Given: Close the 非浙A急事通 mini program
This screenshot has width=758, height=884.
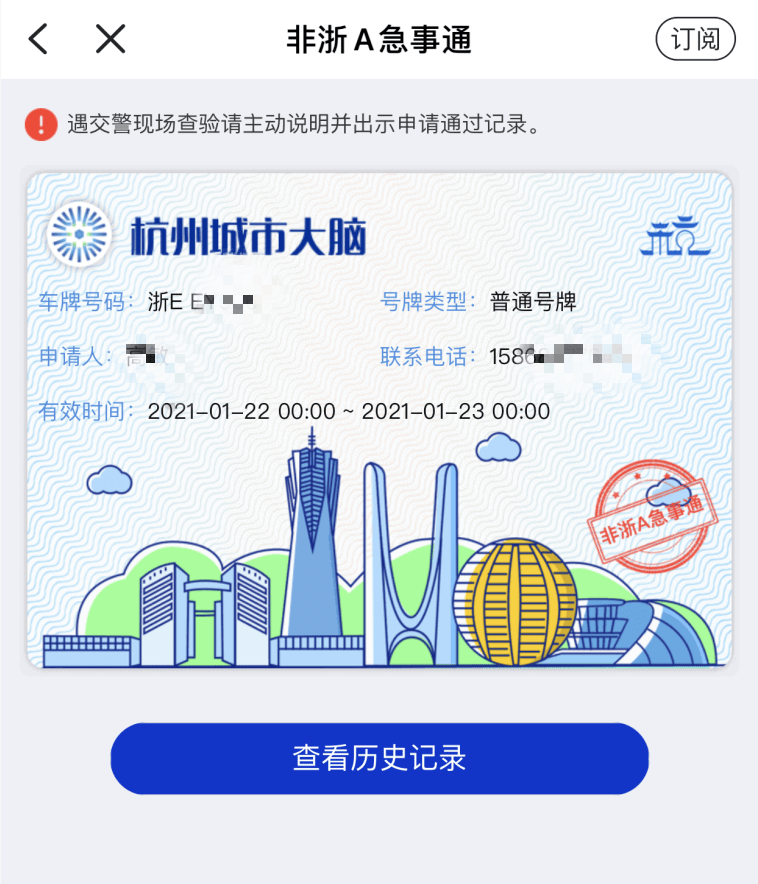Looking at the screenshot, I should [x=110, y=39].
